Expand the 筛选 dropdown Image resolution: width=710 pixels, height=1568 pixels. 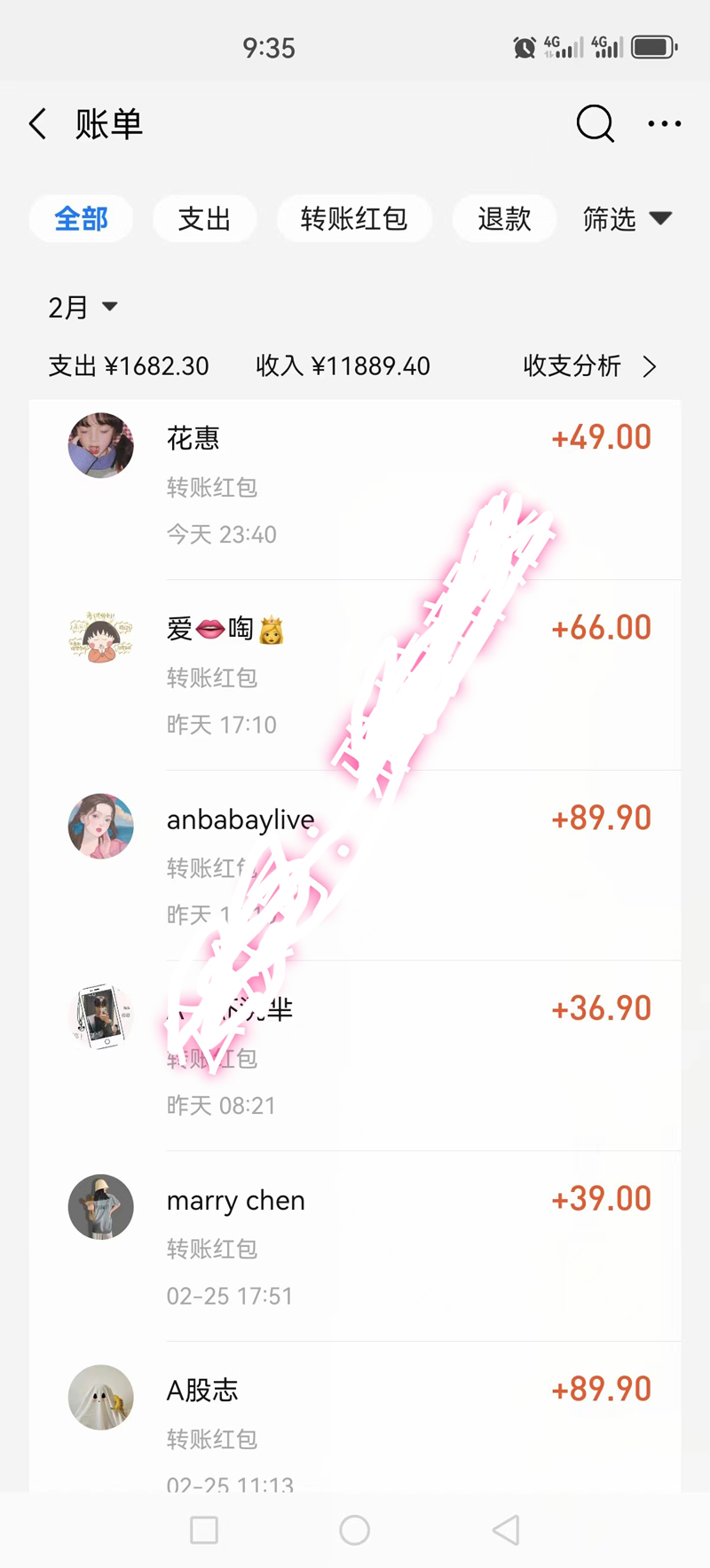(x=627, y=218)
